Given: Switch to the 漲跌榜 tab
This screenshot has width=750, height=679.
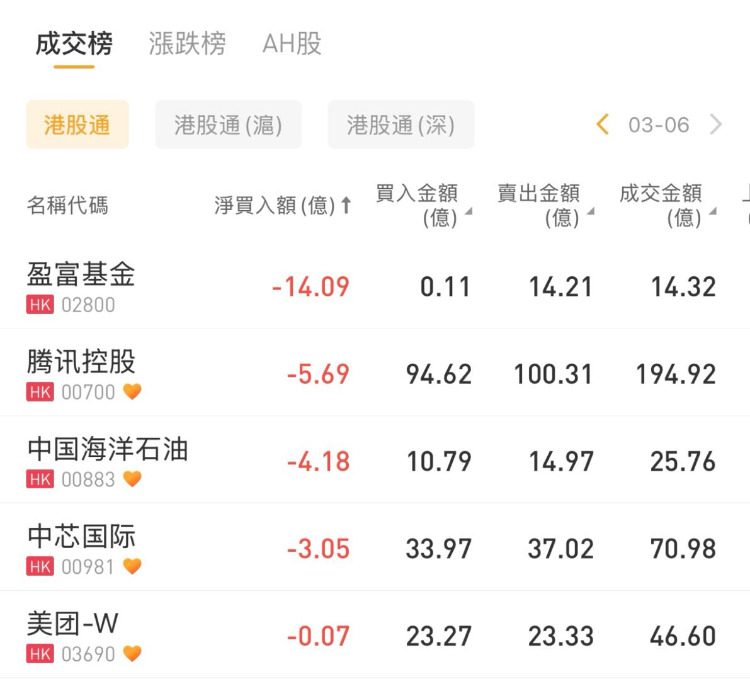Looking at the screenshot, I should (x=187, y=44).
